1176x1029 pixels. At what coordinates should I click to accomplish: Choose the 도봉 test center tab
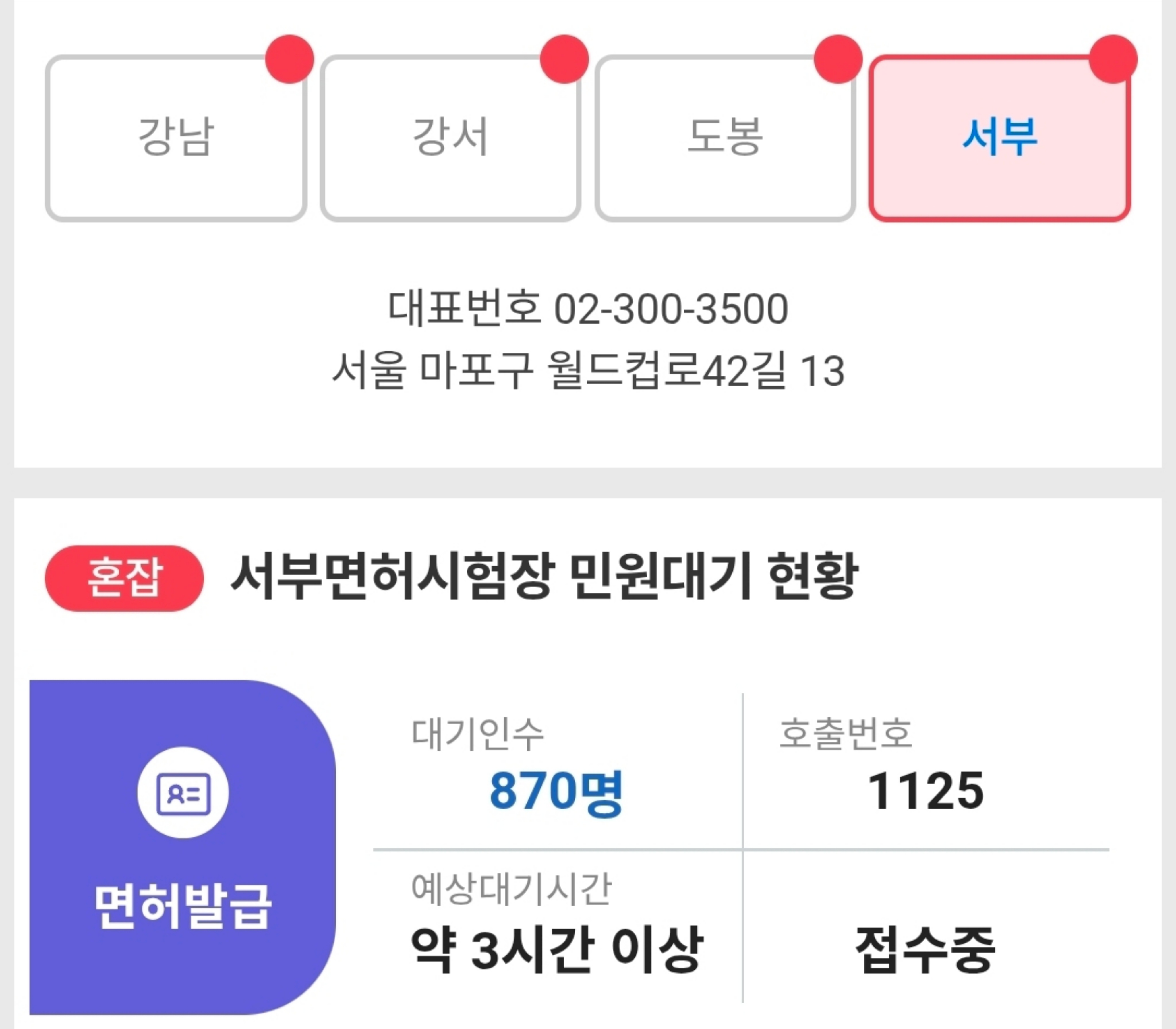click(725, 138)
